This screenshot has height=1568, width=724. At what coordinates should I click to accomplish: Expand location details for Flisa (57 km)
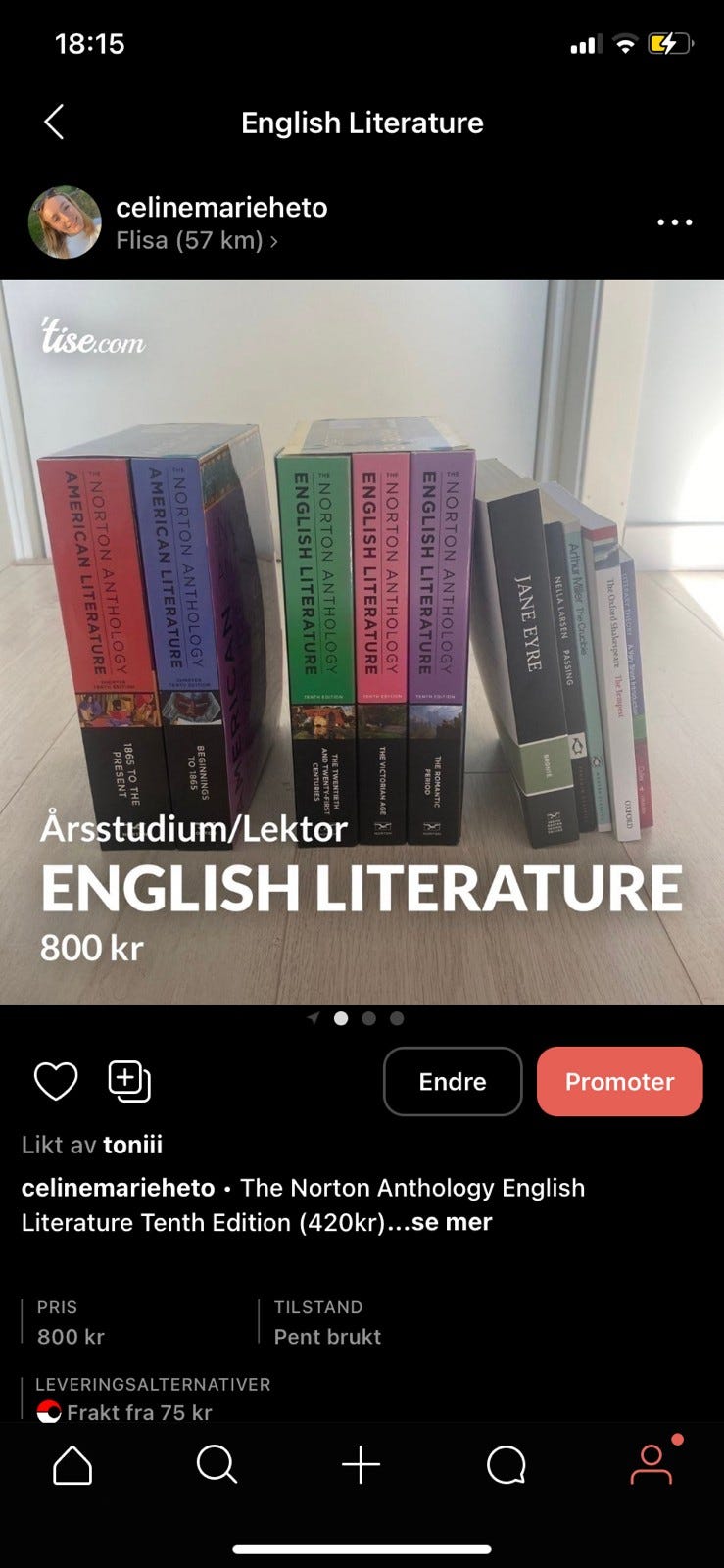194,240
